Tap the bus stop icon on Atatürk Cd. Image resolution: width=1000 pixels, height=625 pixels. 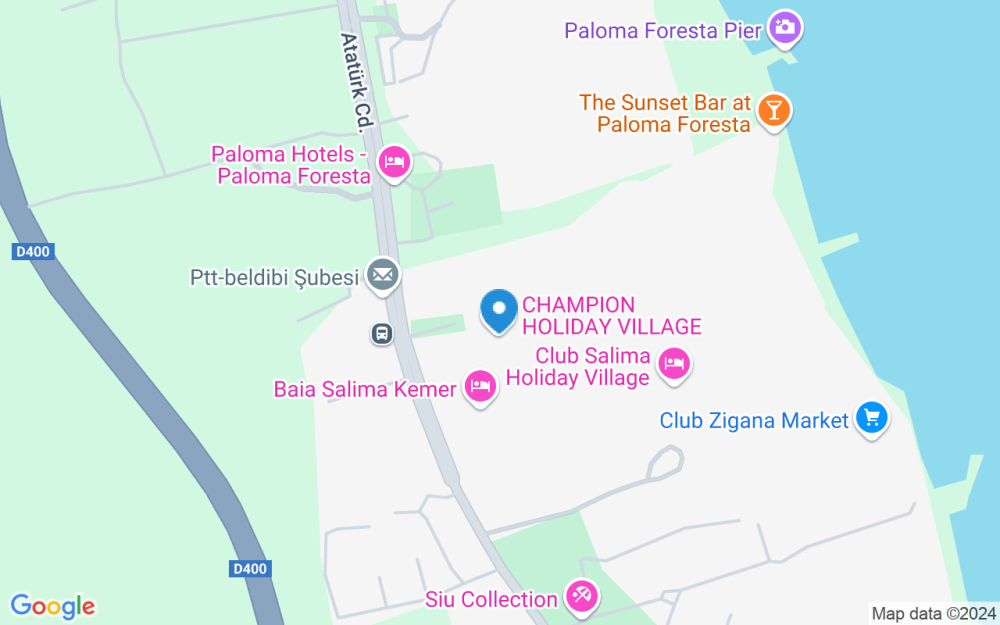click(381, 334)
